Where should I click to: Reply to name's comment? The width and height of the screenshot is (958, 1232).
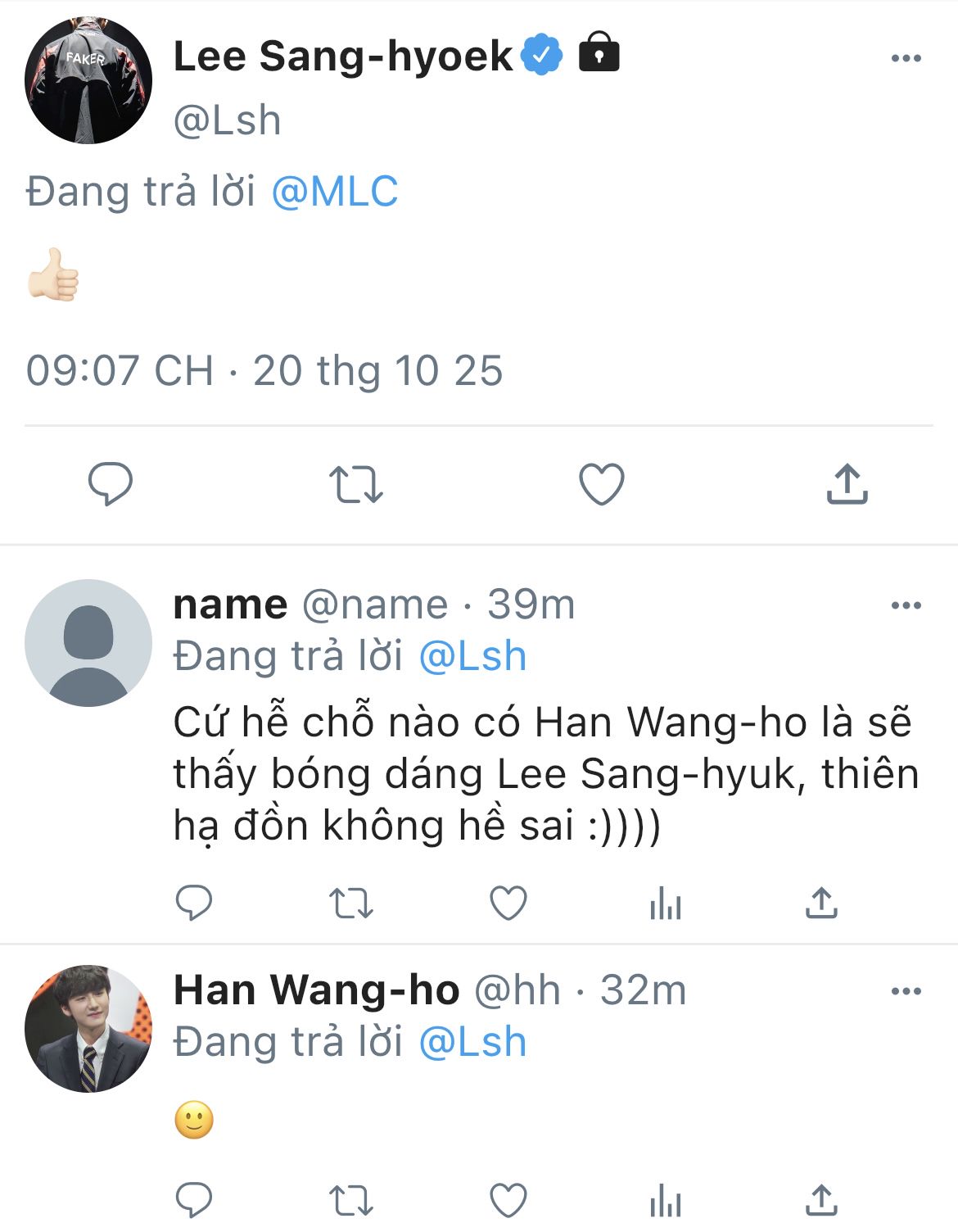click(194, 904)
